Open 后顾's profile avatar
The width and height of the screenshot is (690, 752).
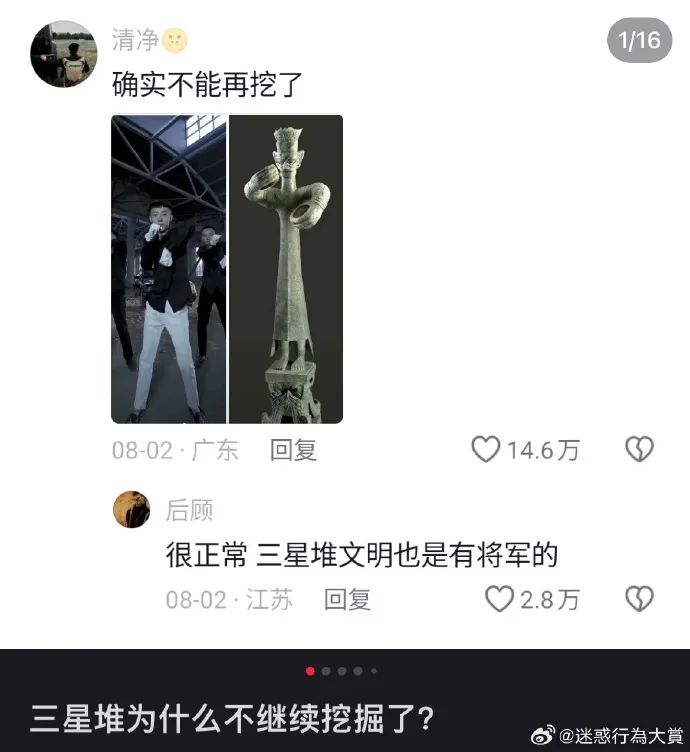click(132, 510)
